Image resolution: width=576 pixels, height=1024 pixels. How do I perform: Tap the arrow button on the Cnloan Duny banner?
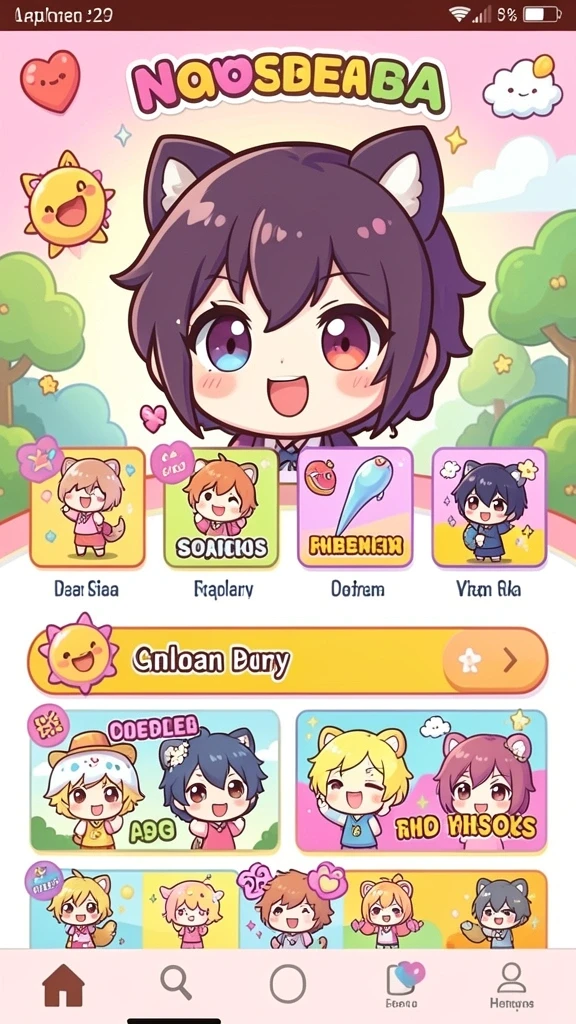pyautogui.click(x=494, y=662)
